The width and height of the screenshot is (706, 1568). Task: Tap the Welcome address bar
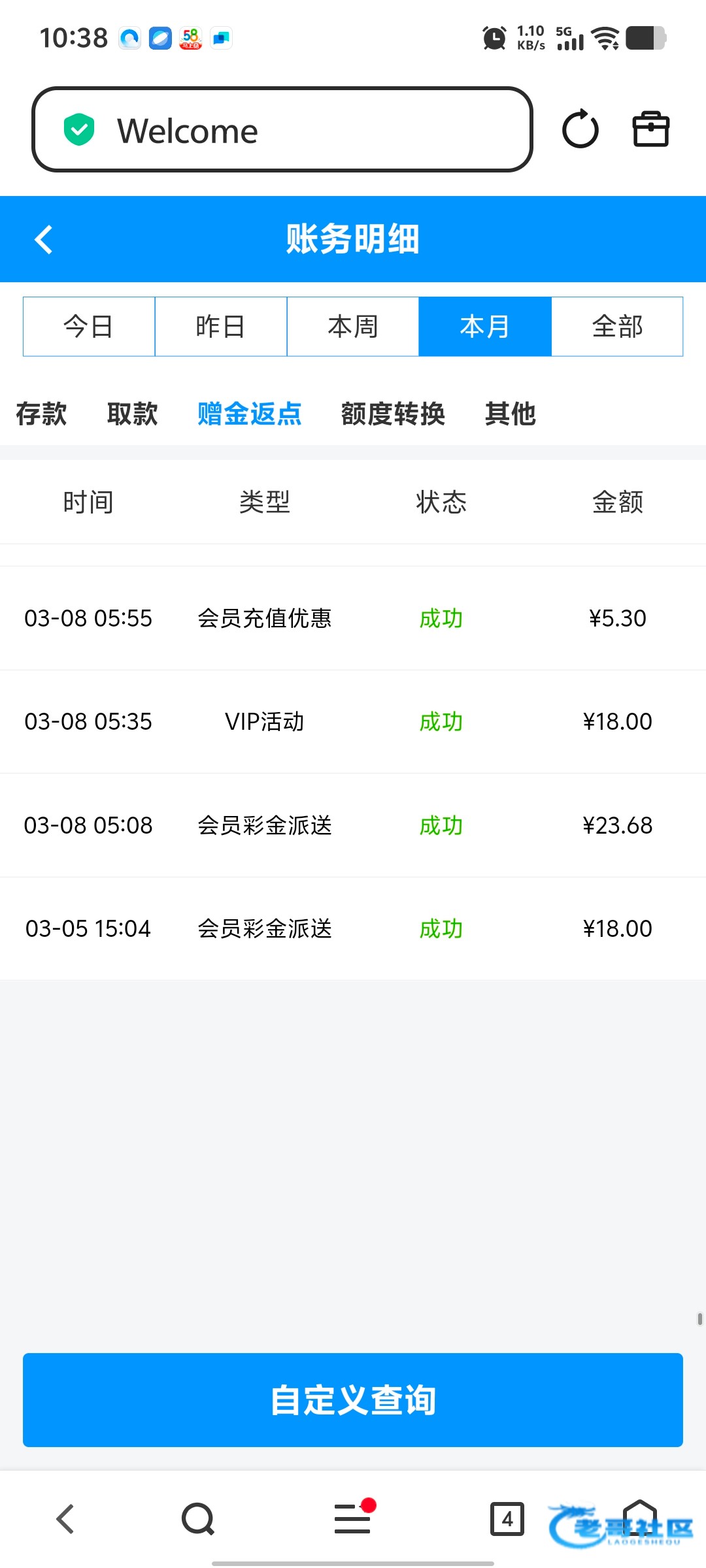point(282,130)
